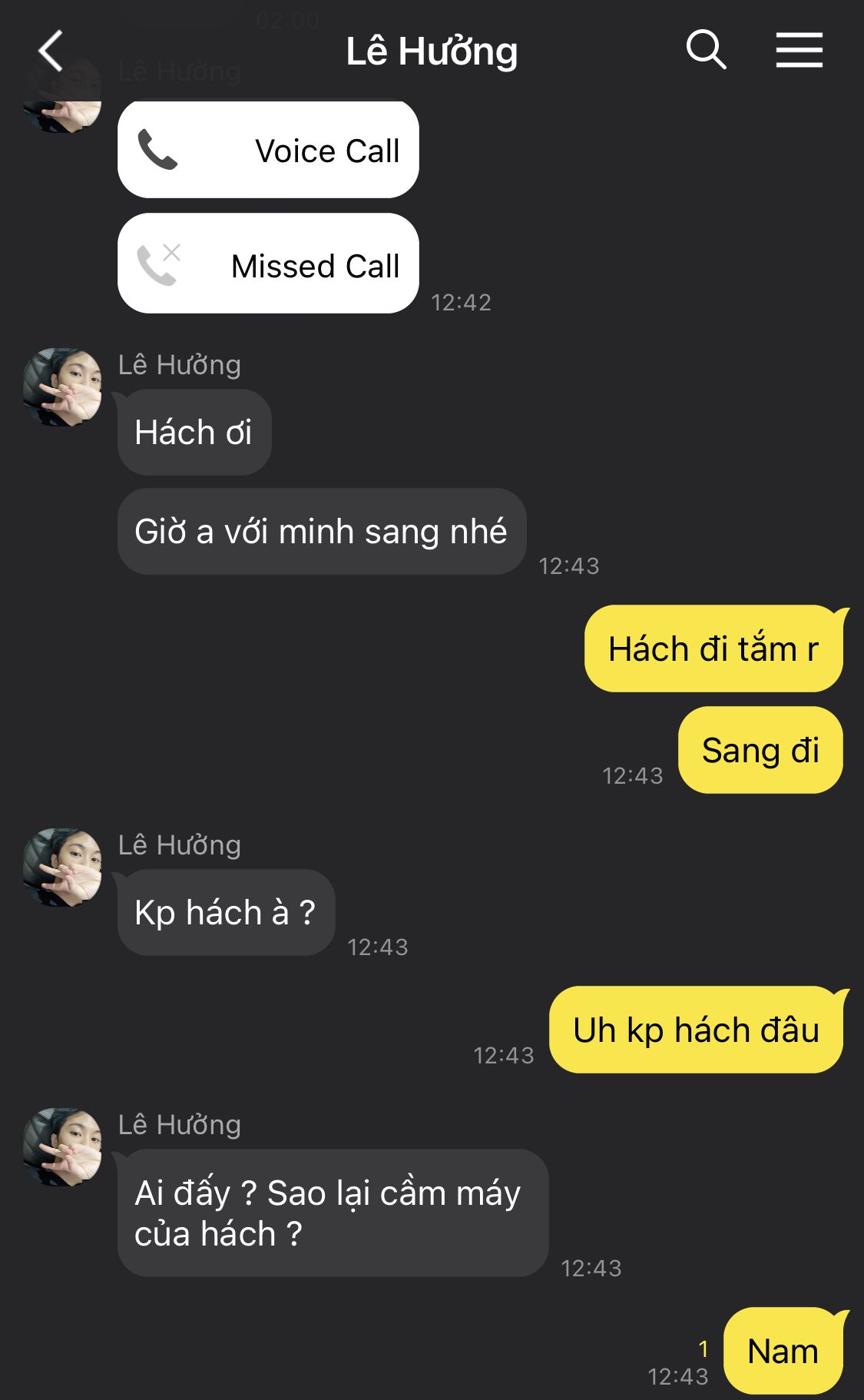The height and width of the screenshot is (1400, 864).
Task: Open Lê Hưởng's avatar beside "Hách ơi"
Action: [62, 386]
